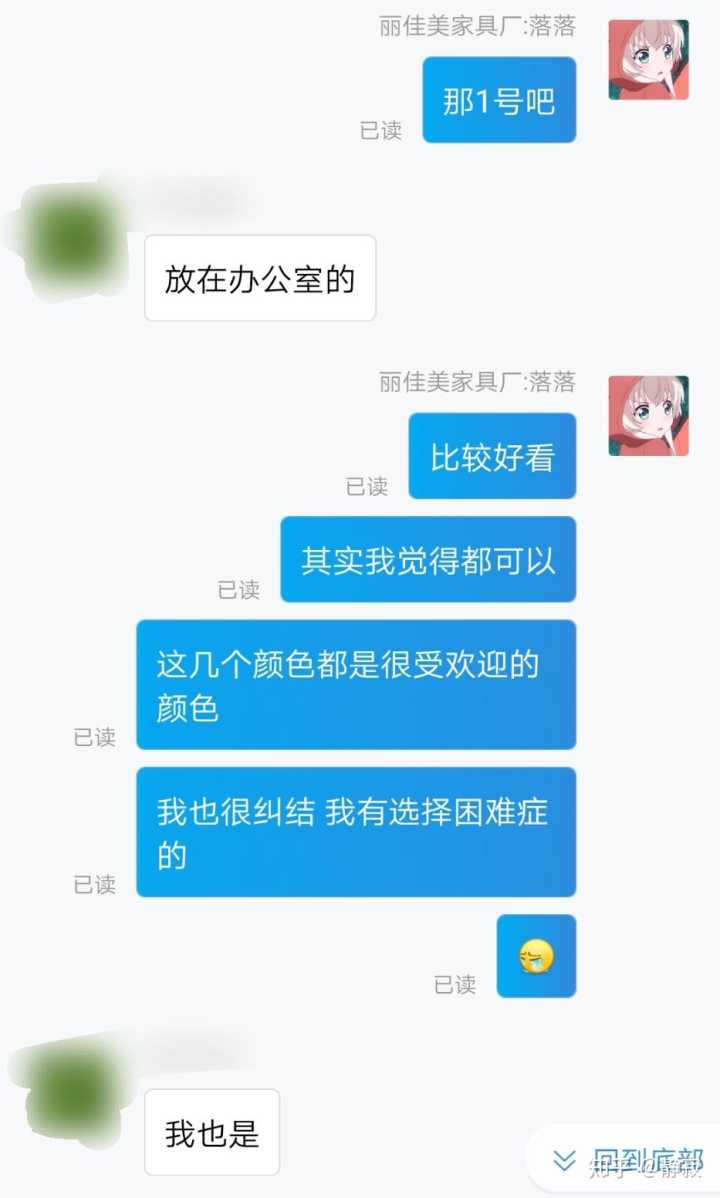720x1198 pixels.
Task: Tap the 回到底部 button
Action: coord(628,1160)
